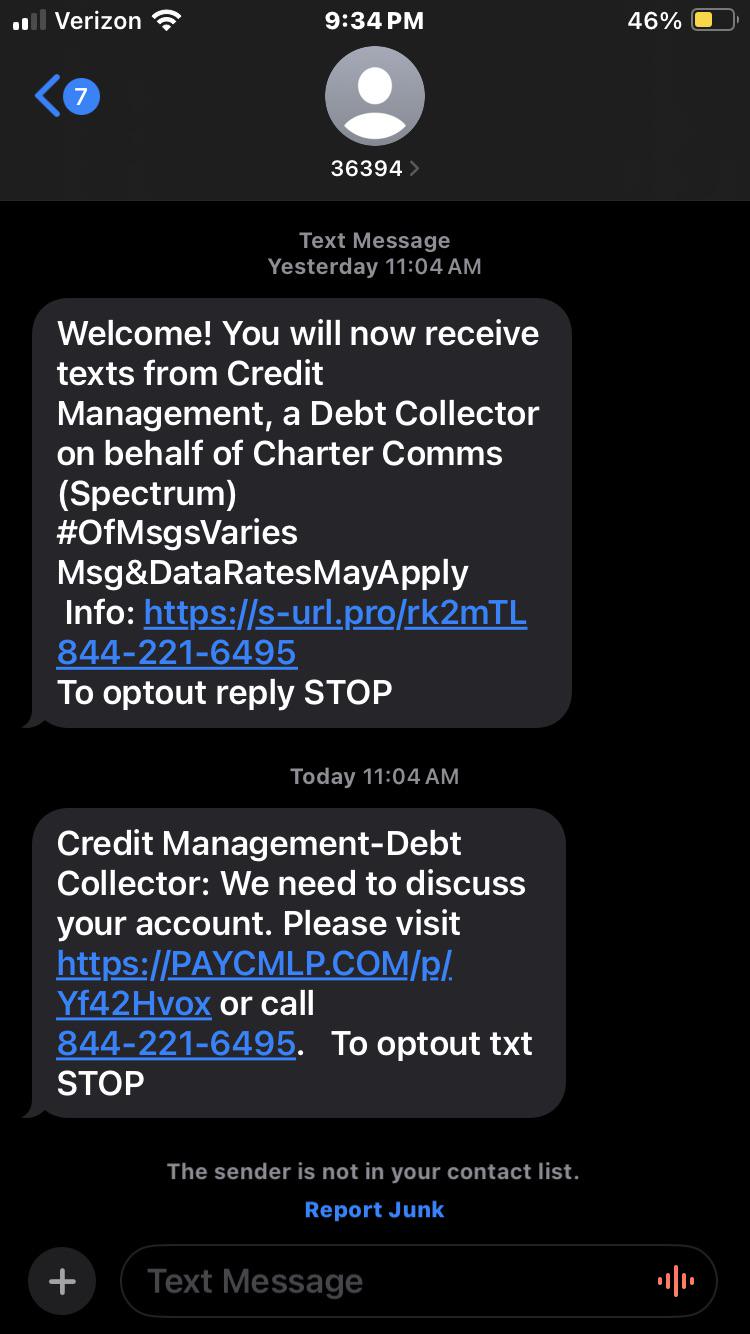This screenshot has width=750, height=1334.
Task: Tap Report Junk
Action: (374, 1209)
